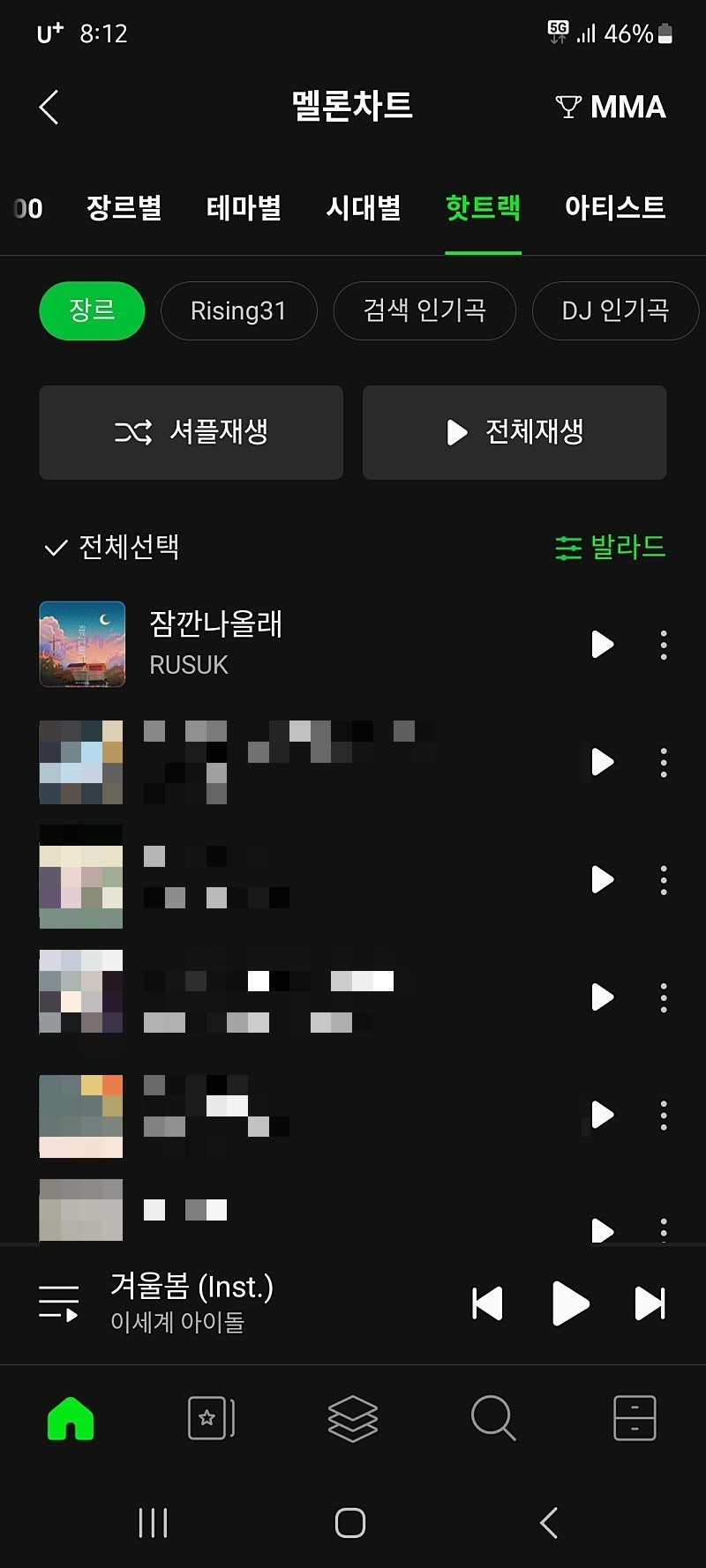
Task: Check 전체선택 to select all songs
Action: 112,548
